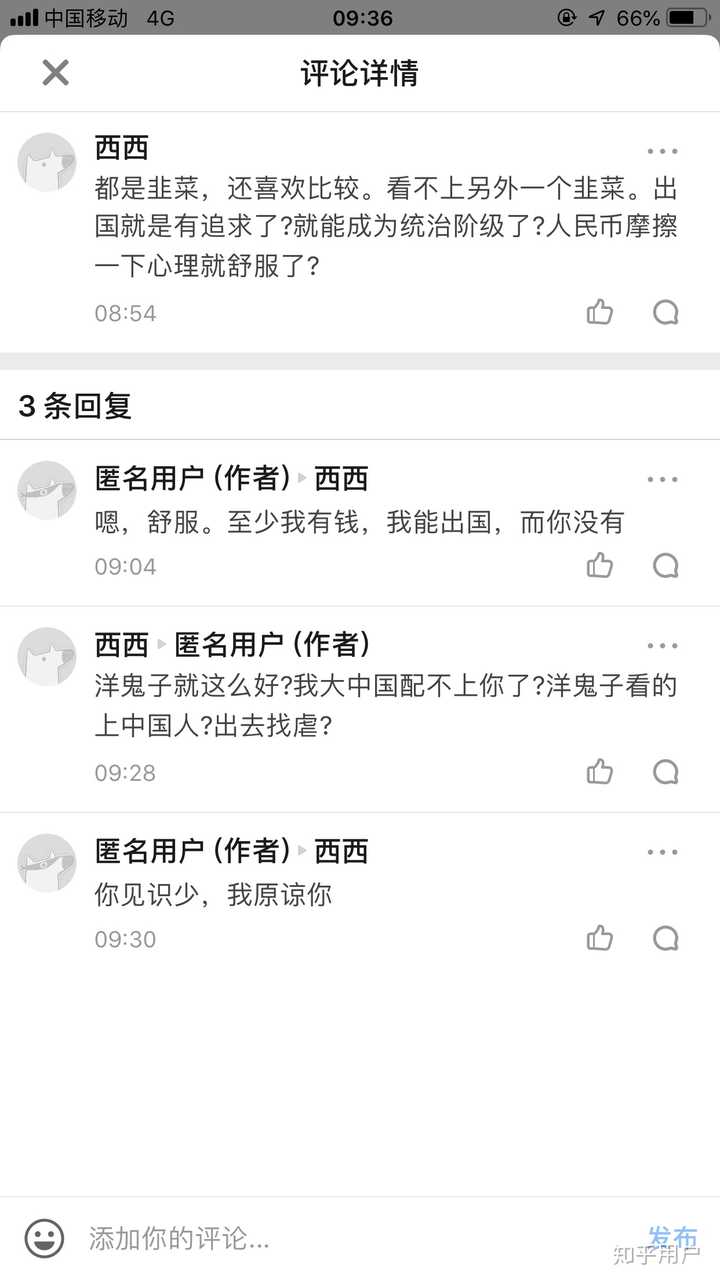Viewport: 720px width, 1280px height.
Task: View 西西's profile from the top comment avatar
Action: (47, 161)
